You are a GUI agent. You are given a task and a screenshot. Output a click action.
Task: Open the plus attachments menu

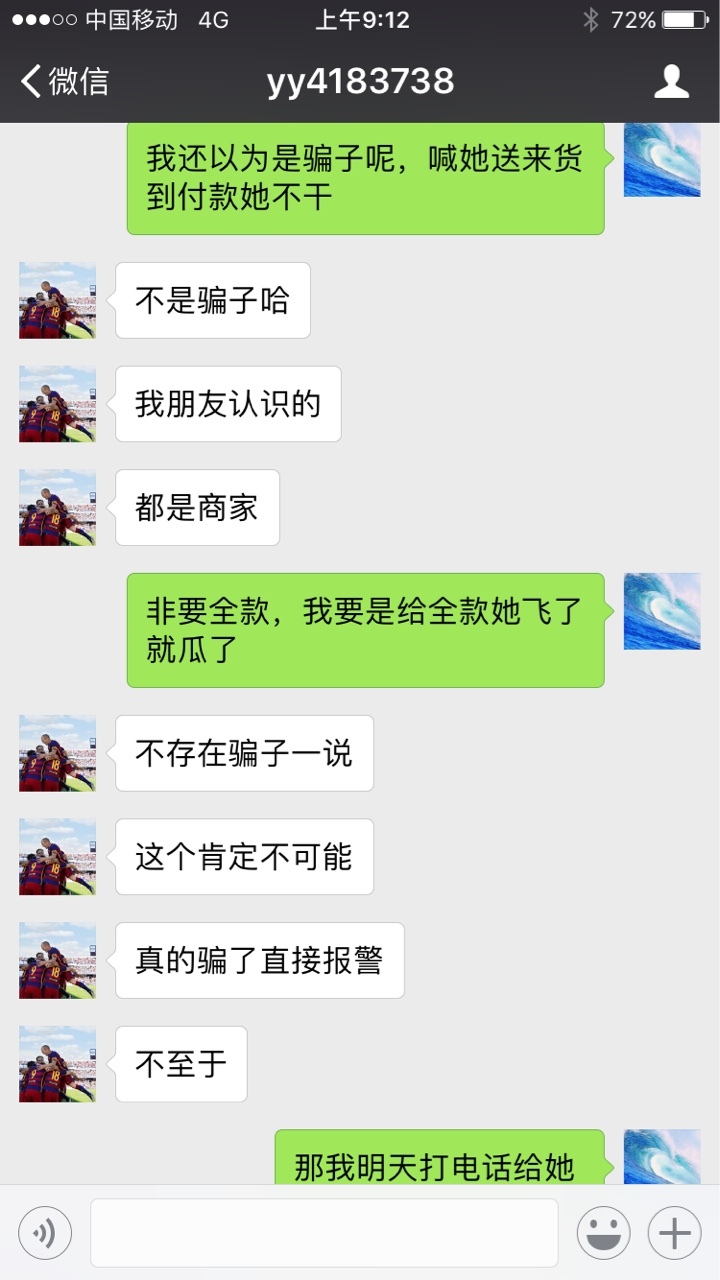tap(675, 1233)
